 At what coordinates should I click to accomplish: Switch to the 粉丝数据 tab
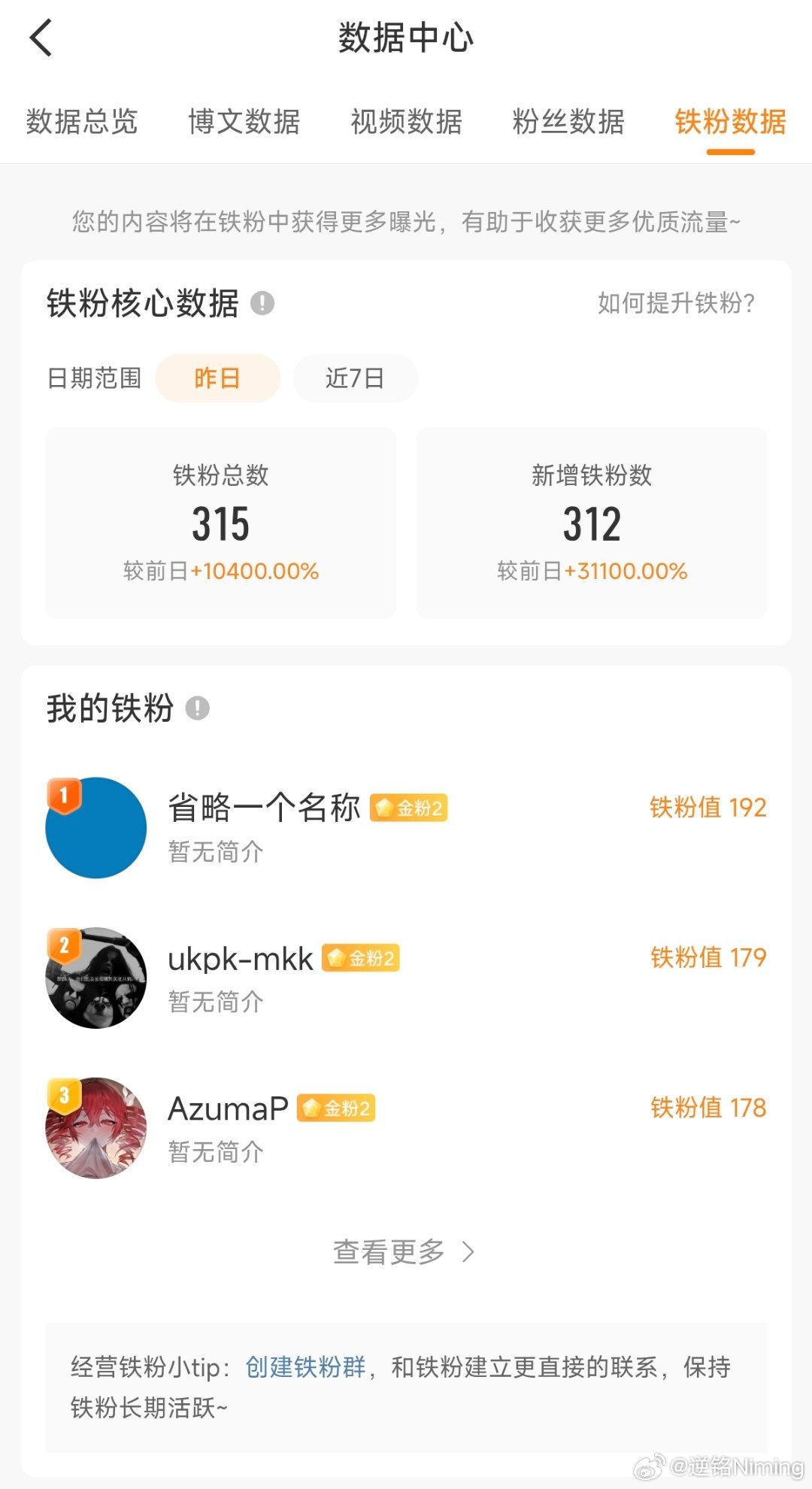[568, 123]
